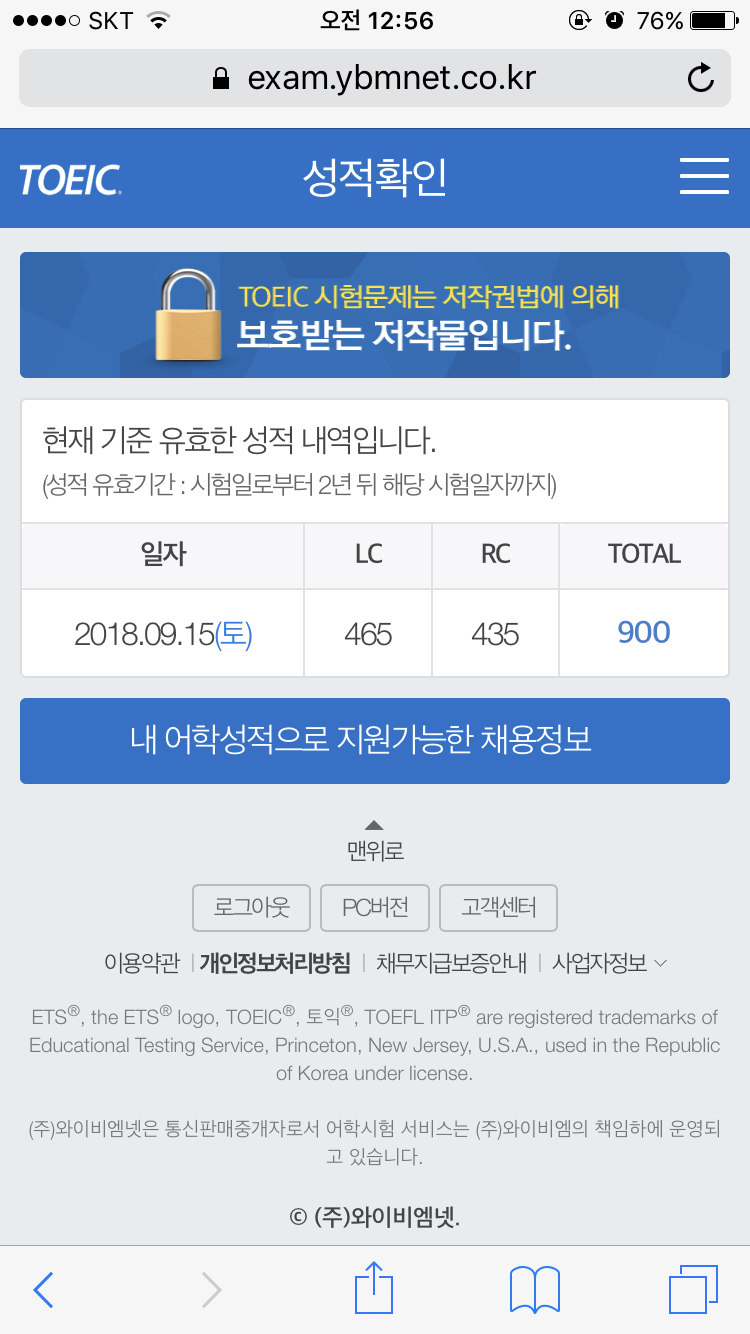Image resolution: width=750 pixels, height=1334 pixels.
Task: Tap the exam.ybmnet.co.kr address bar
Action: (x=375, y=78)
